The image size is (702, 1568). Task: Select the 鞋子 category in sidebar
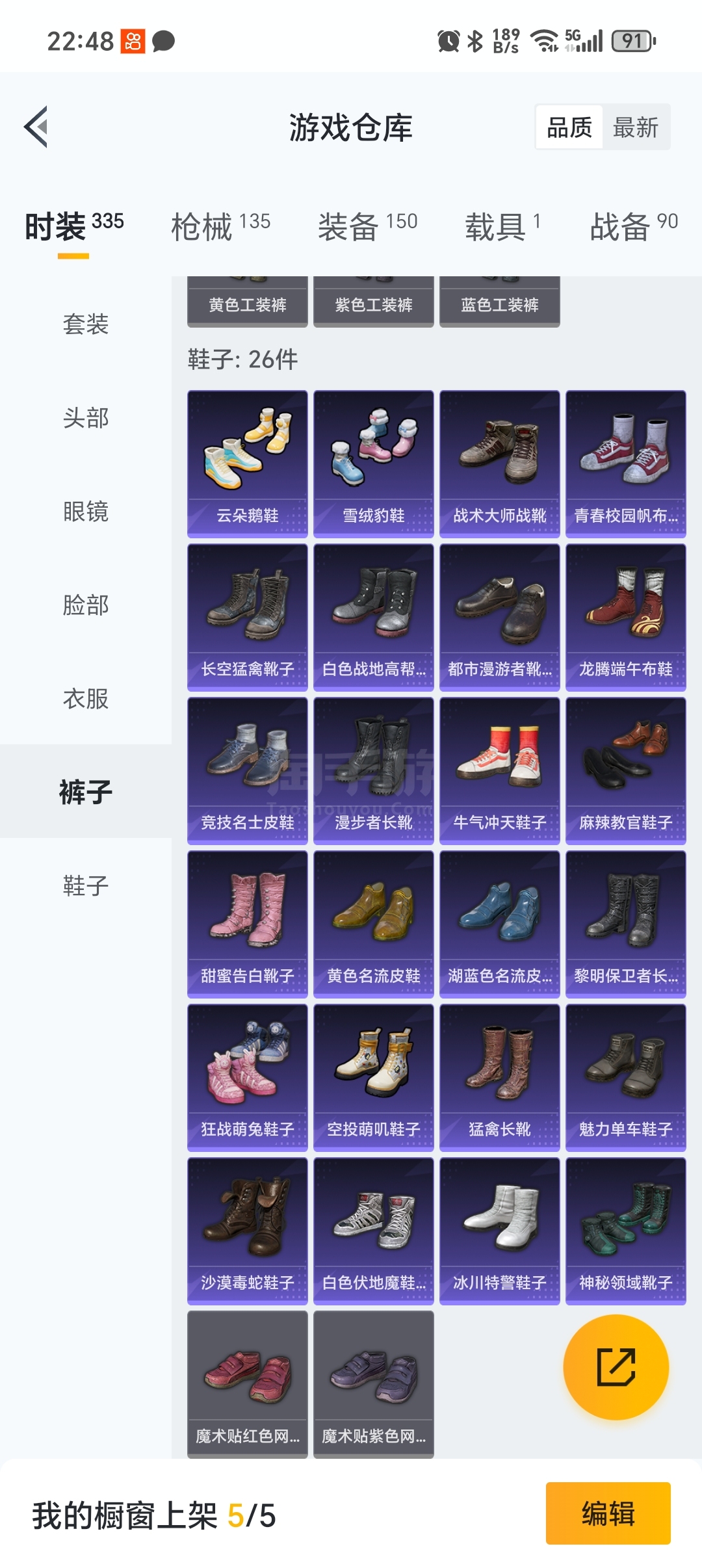coord(86,885)
